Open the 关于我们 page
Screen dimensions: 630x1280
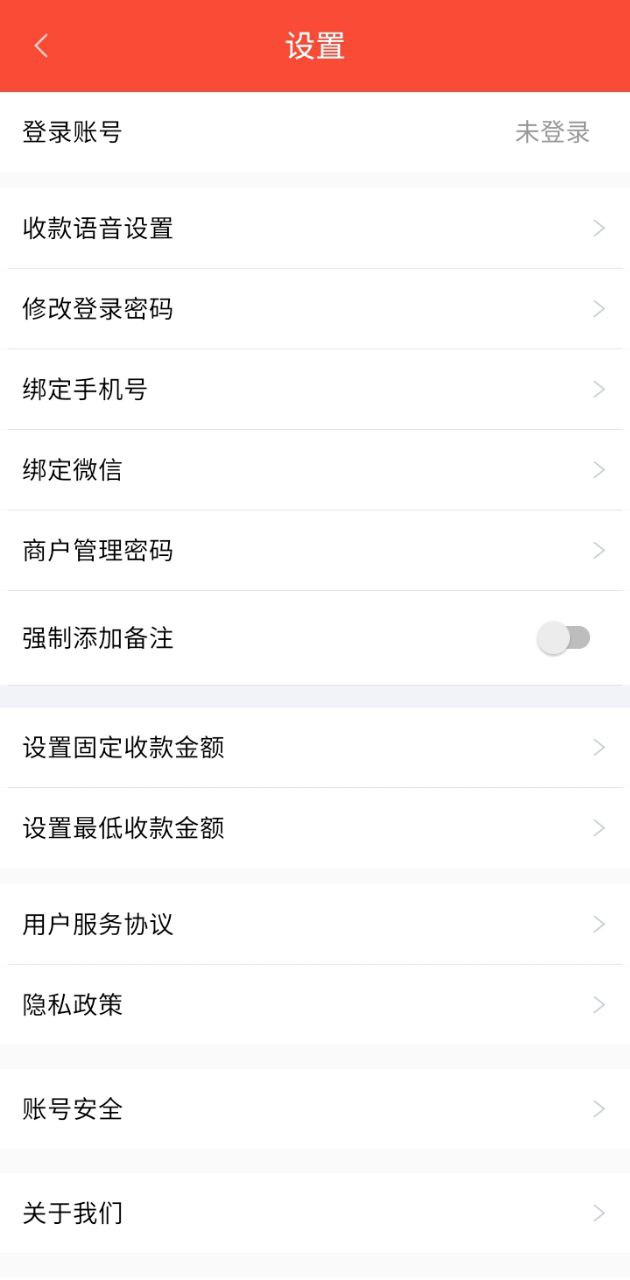click(x=315, y=1213)
